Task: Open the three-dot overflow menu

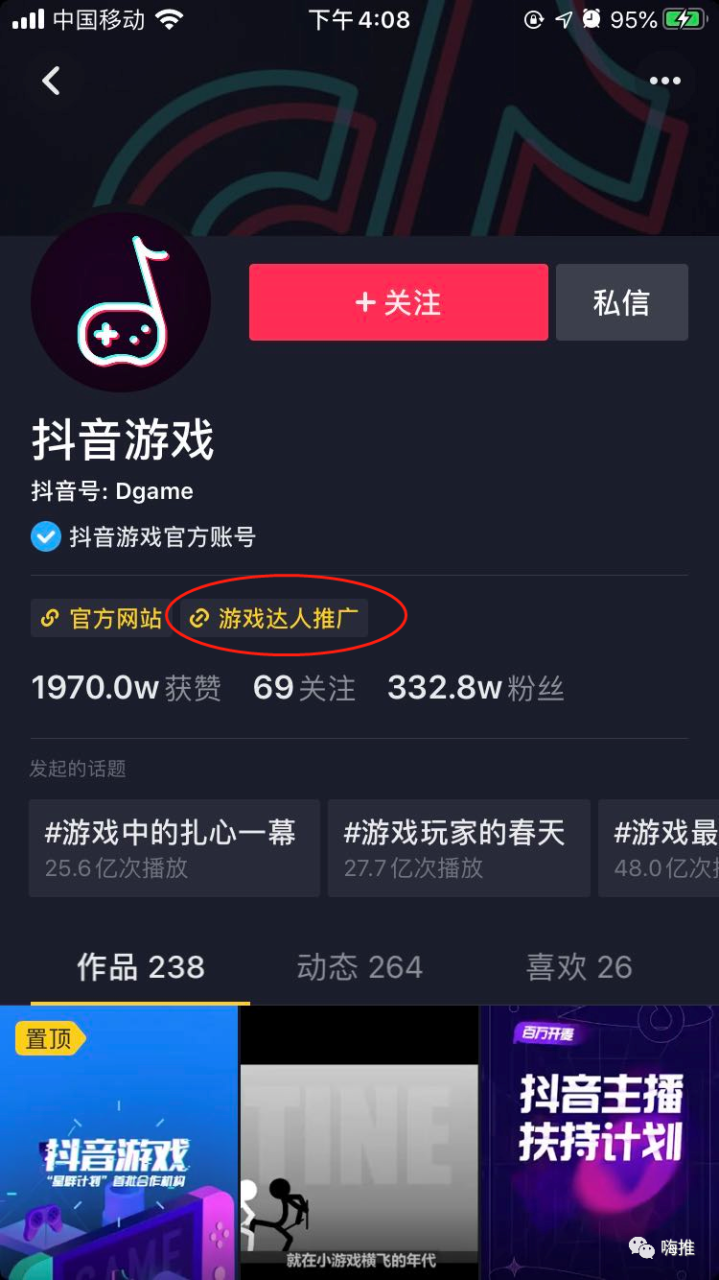Action: point(665,81)
